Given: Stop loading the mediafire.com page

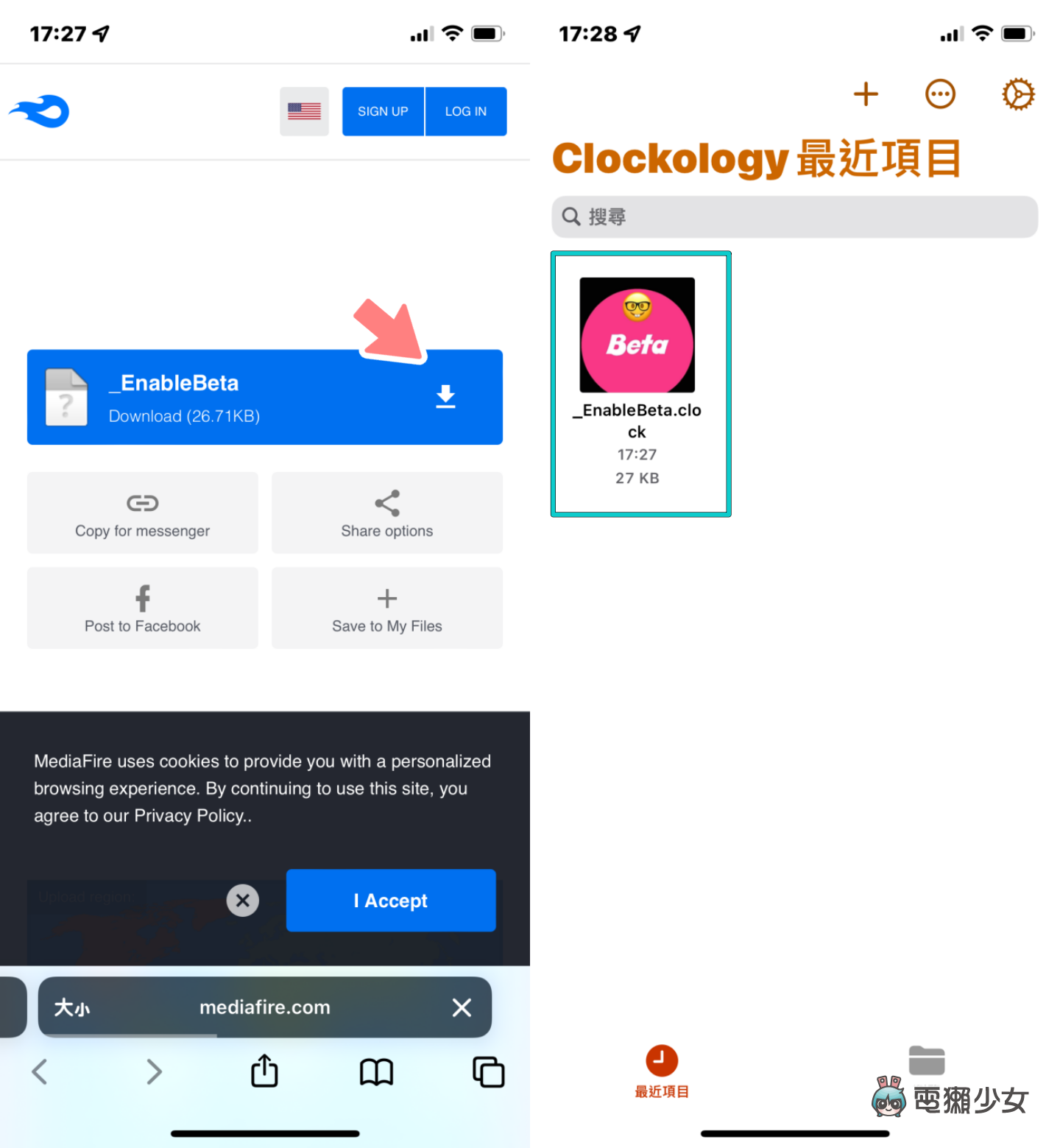Looking at the screenshot, I should 462,1007.
